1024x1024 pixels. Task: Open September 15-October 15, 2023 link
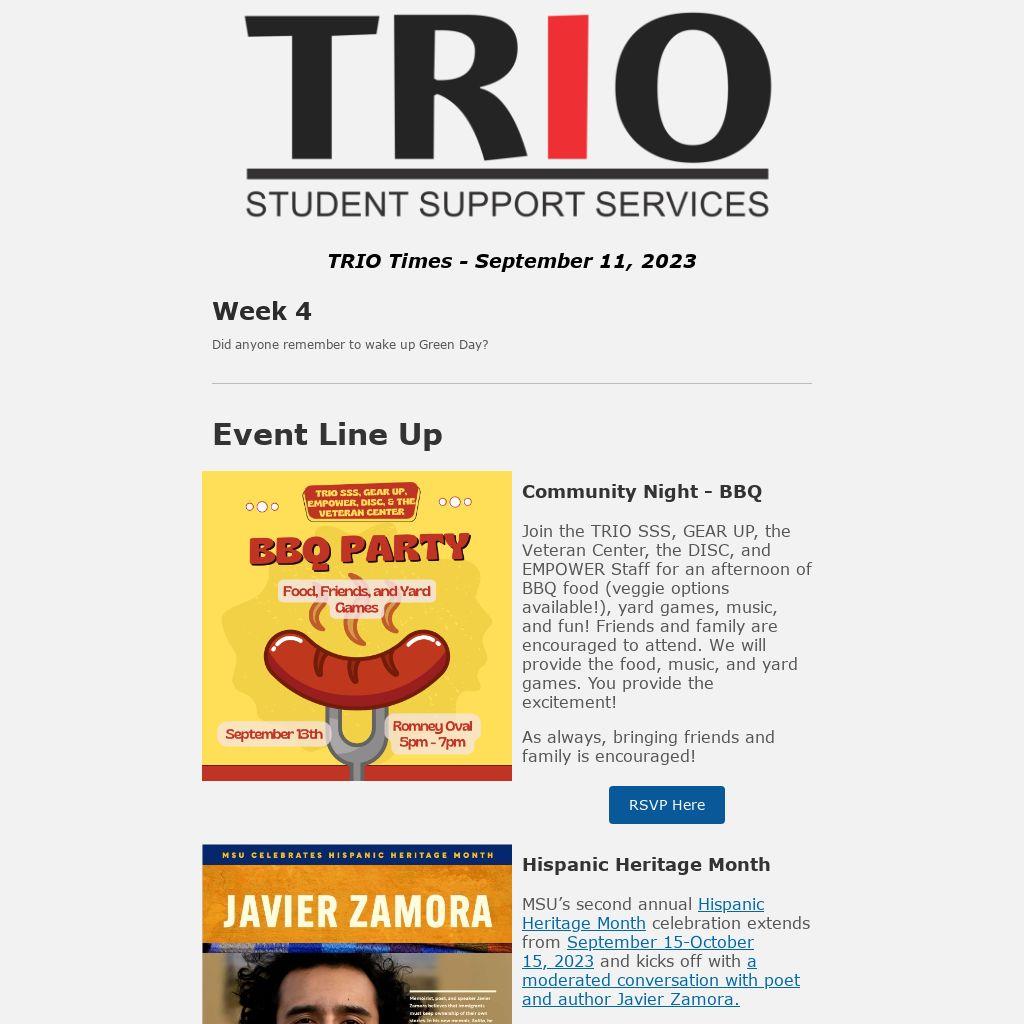coord(660,943)
